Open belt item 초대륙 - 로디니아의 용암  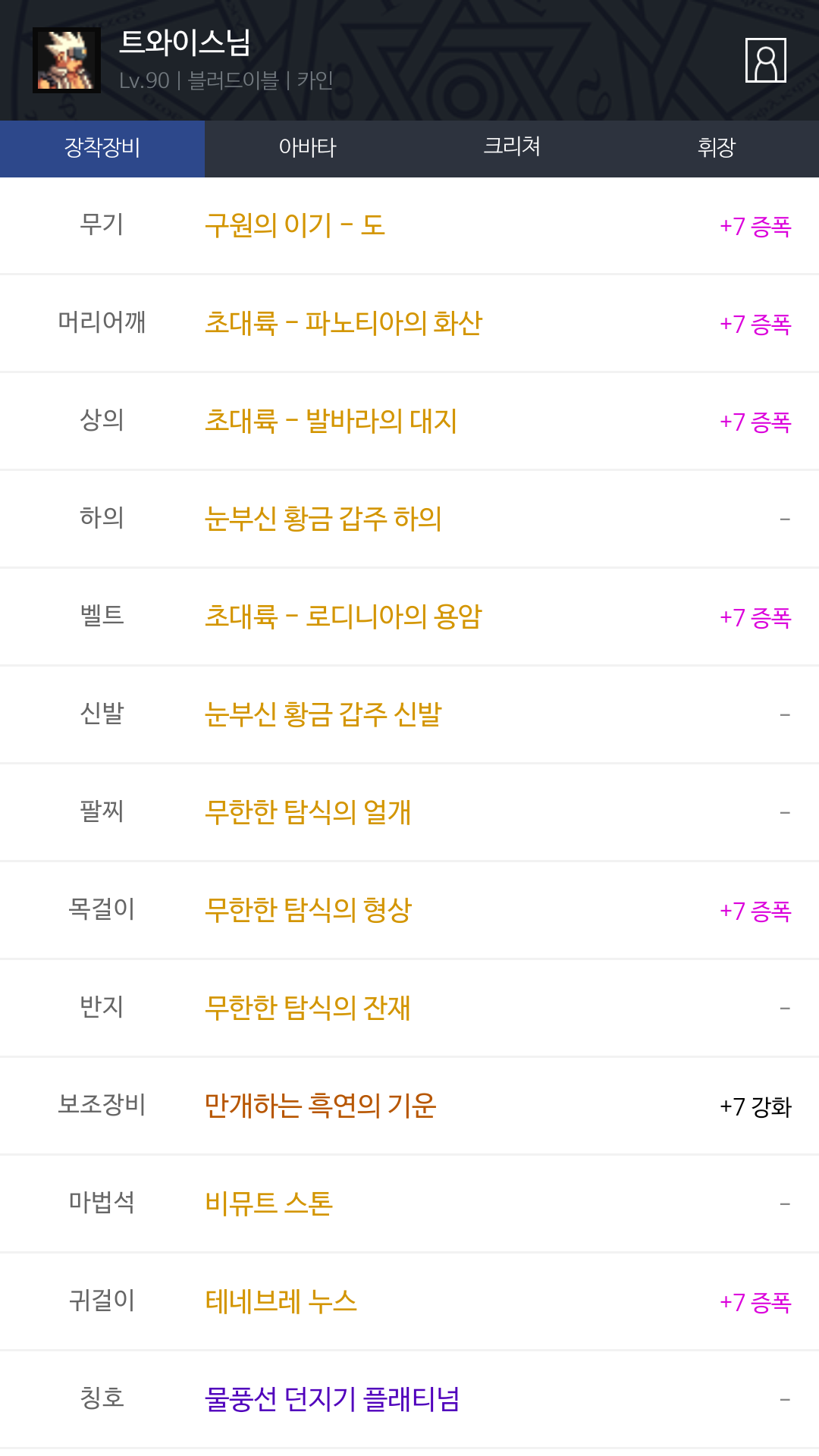coord(344,617)
